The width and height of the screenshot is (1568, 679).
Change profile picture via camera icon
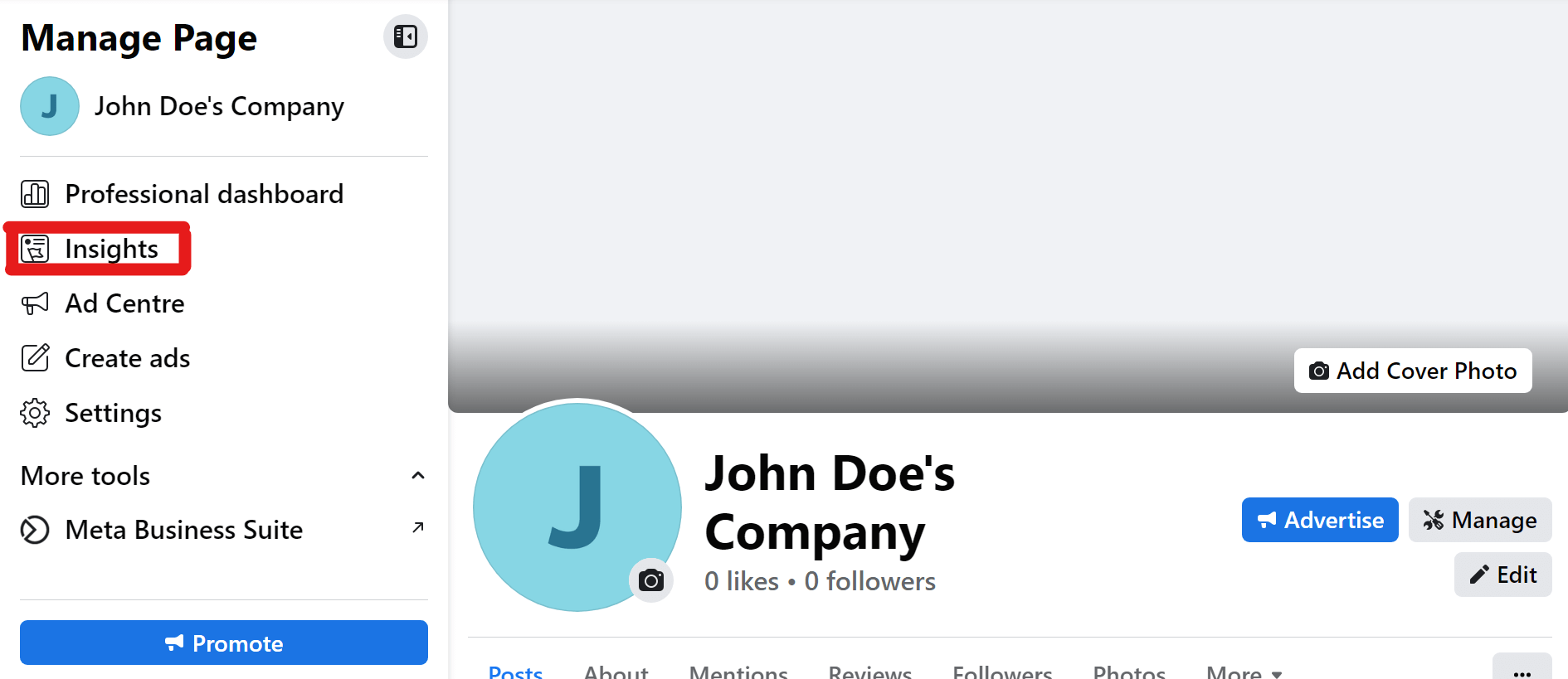click(651, 580)
